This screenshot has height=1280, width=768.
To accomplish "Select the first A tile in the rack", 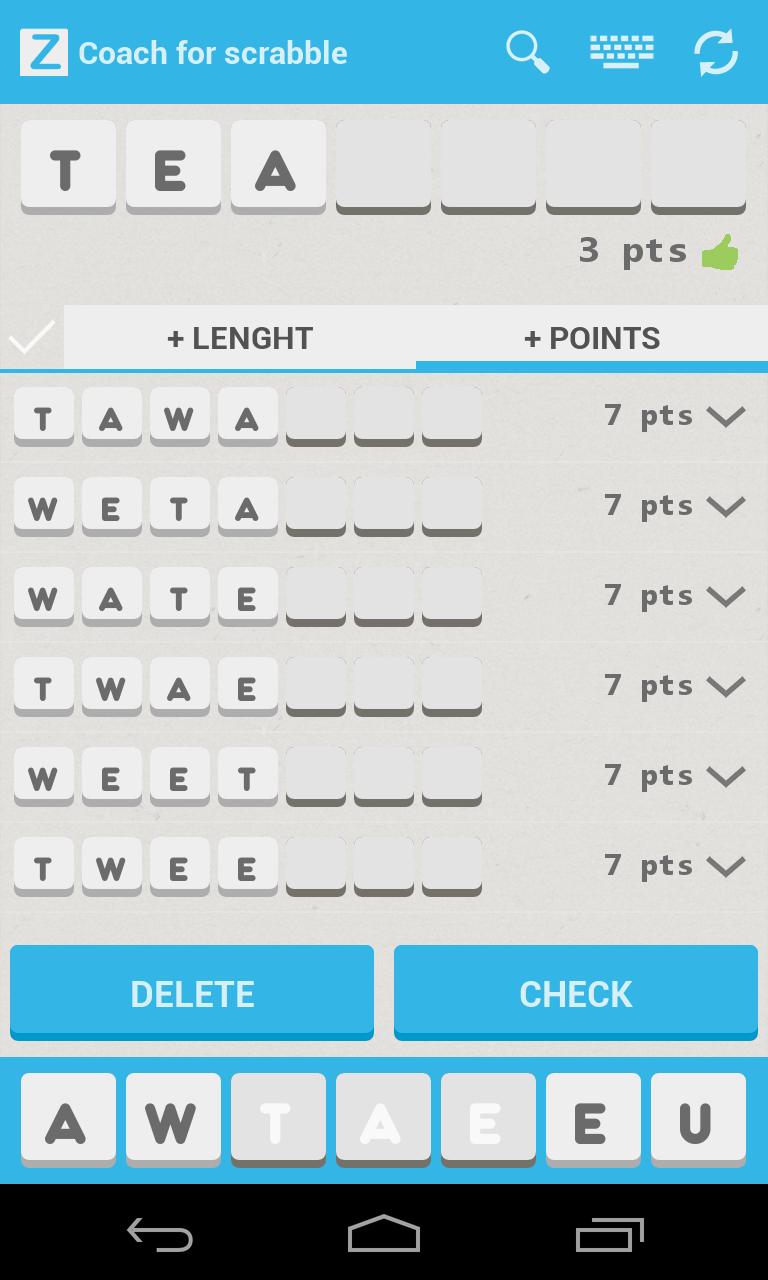I will [x=68, y=1122].
